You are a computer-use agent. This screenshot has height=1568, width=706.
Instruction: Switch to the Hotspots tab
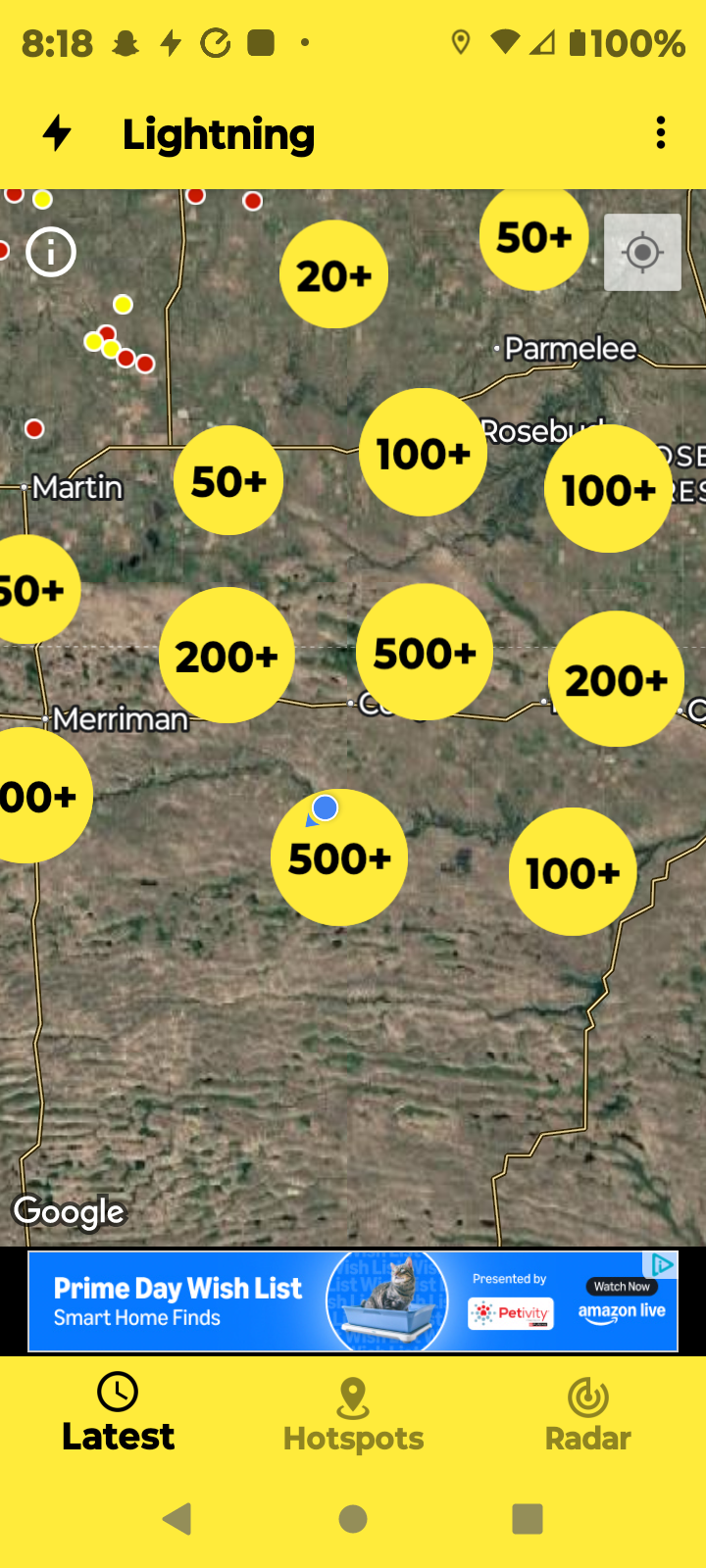pyautogui.click(x=353, y=1414)
